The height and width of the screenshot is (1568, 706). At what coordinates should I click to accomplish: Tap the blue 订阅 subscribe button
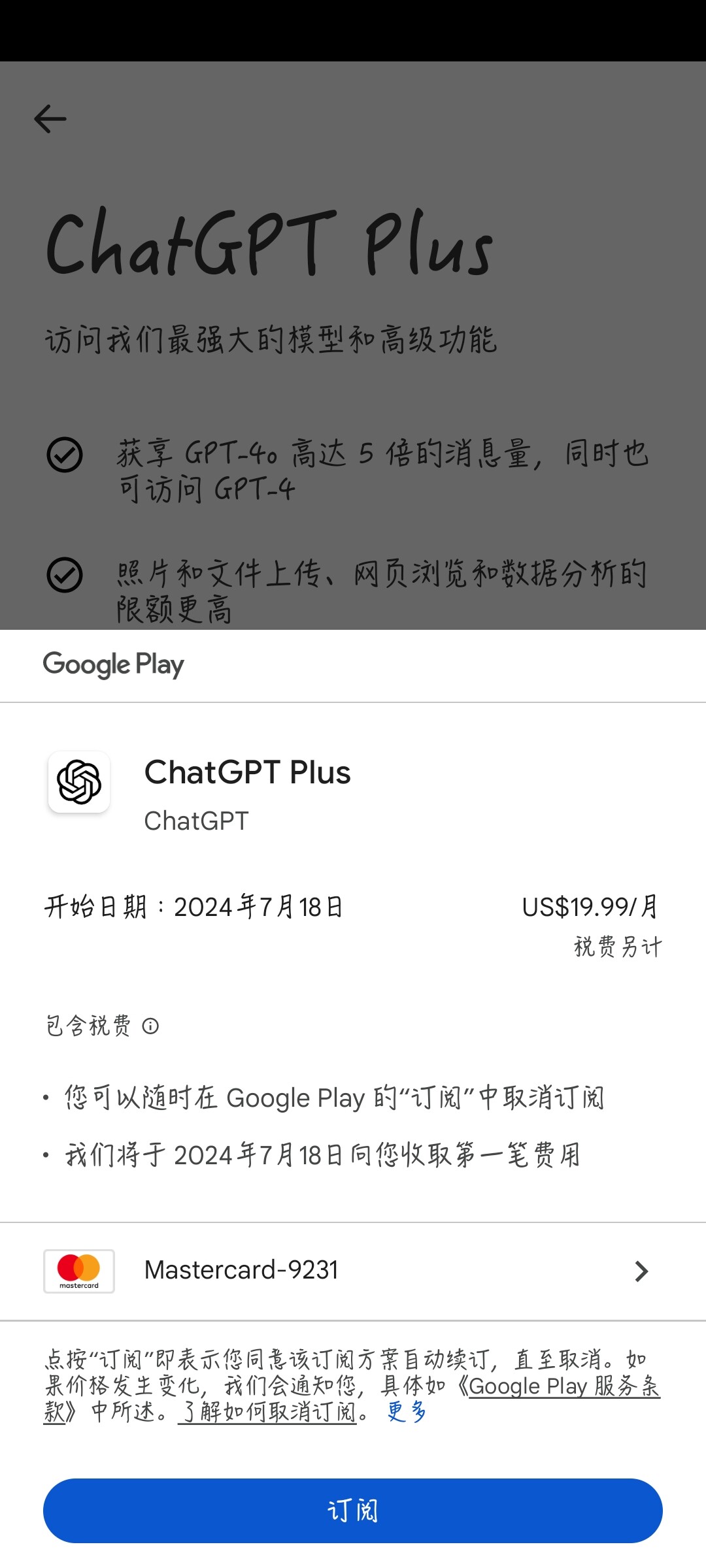point(353,1511)
